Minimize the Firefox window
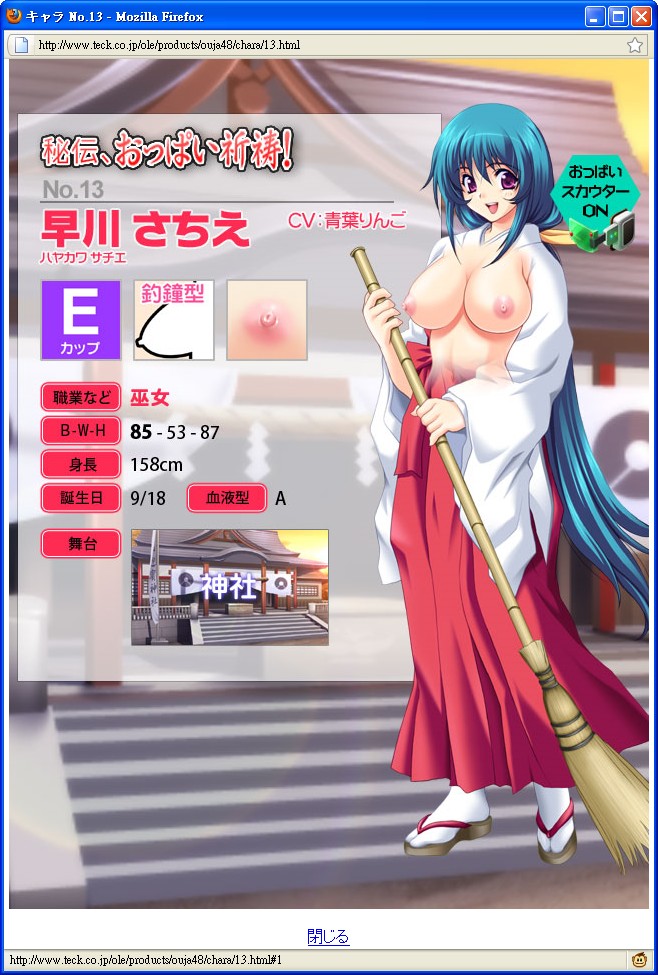Viewport: 658px width, 975px height. [595, 16]
